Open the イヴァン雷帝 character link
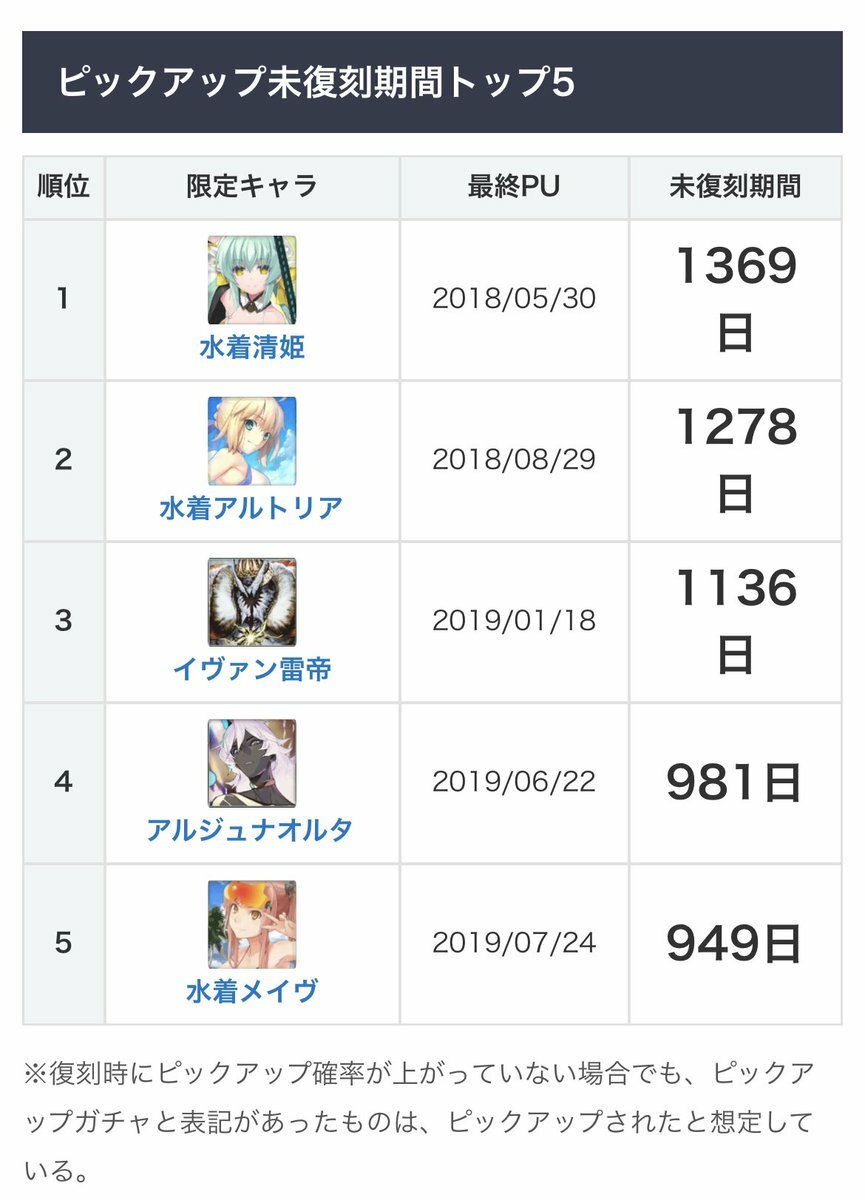This screenshot has width=865, height=1200. pyautogui.click(x=252, y=669)
